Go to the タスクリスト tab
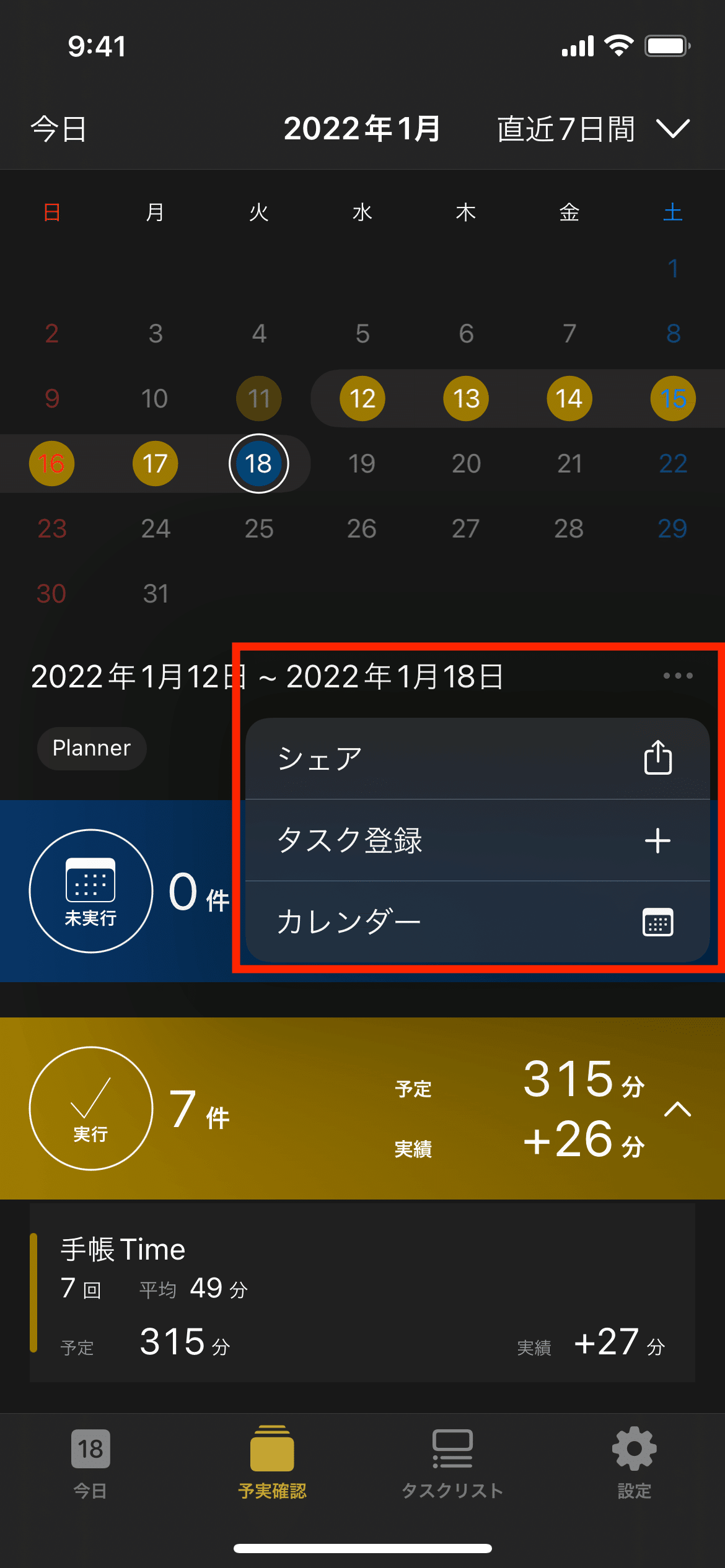This screenshot has height=1568, width=725. (x=452, y=1463)
